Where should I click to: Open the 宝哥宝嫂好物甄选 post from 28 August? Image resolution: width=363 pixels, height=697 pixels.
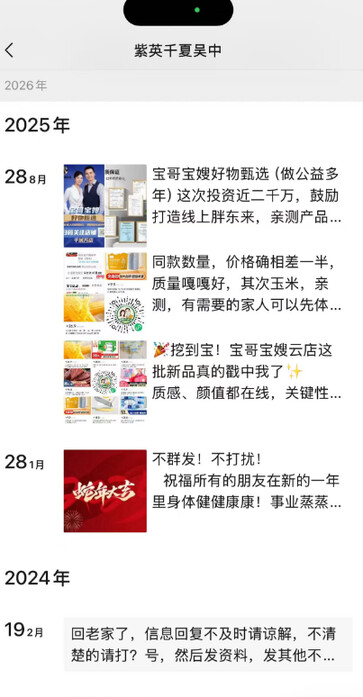(203, 206)
